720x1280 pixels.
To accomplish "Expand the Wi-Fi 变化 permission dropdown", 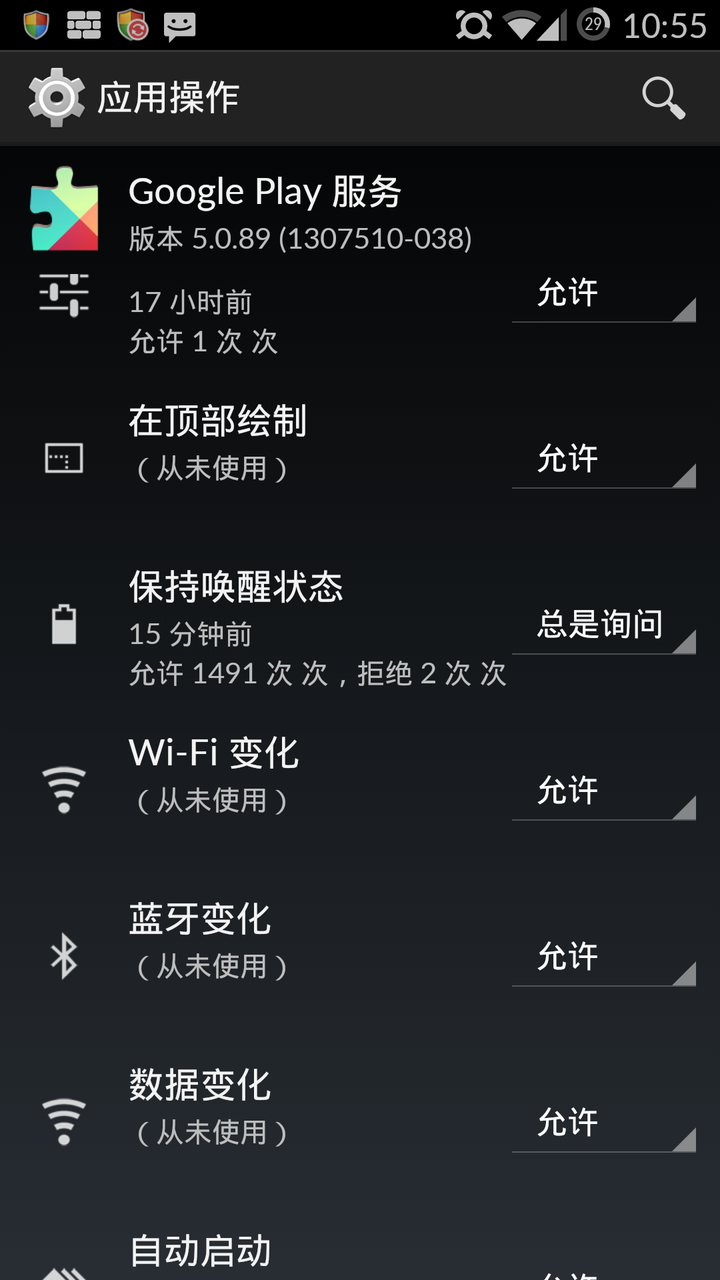I will coord(603,791).
